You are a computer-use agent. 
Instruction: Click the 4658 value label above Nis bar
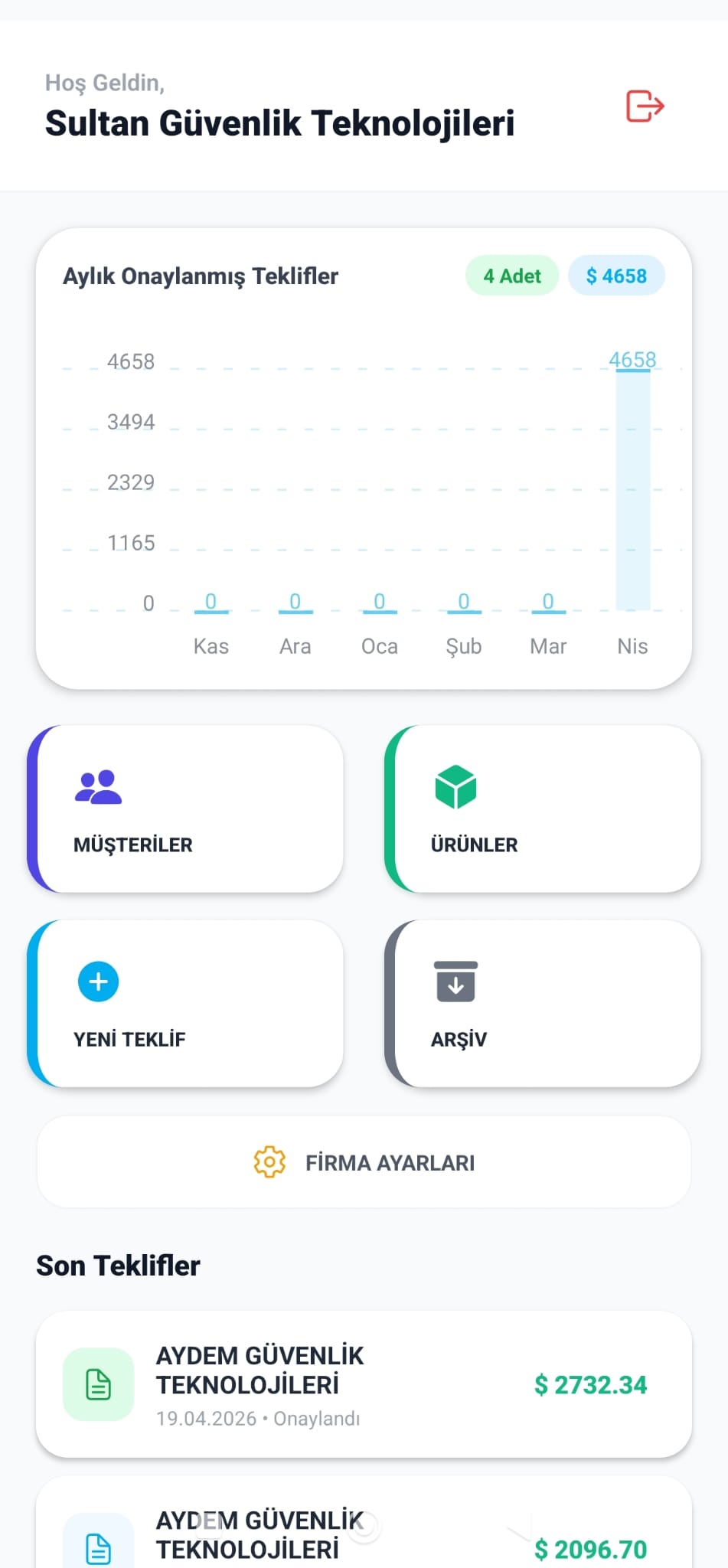click(x=632, y=358)
